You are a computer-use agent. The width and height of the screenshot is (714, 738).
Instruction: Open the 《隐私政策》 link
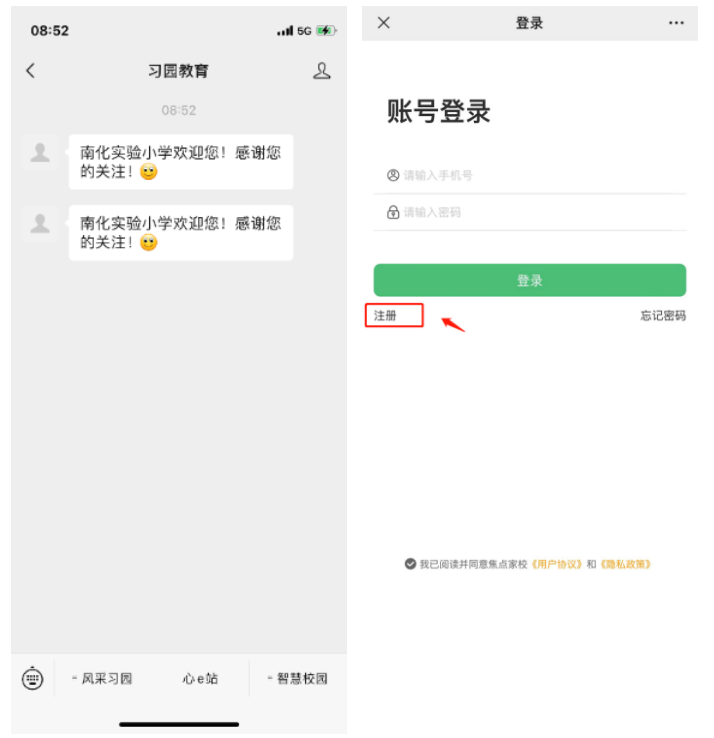coord(626,564)
